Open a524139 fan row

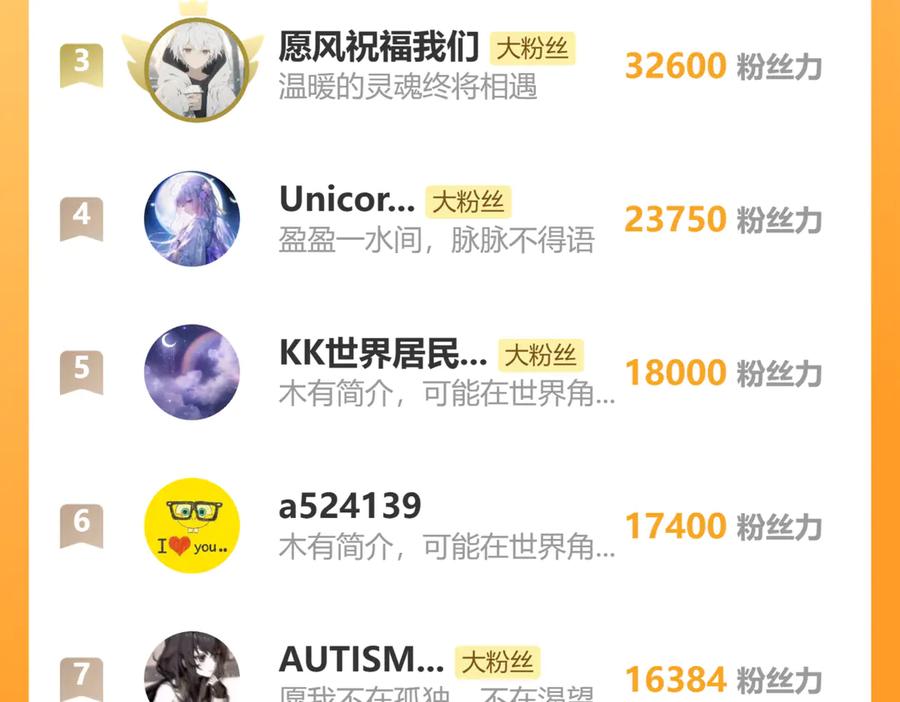[x=349, y=507]
